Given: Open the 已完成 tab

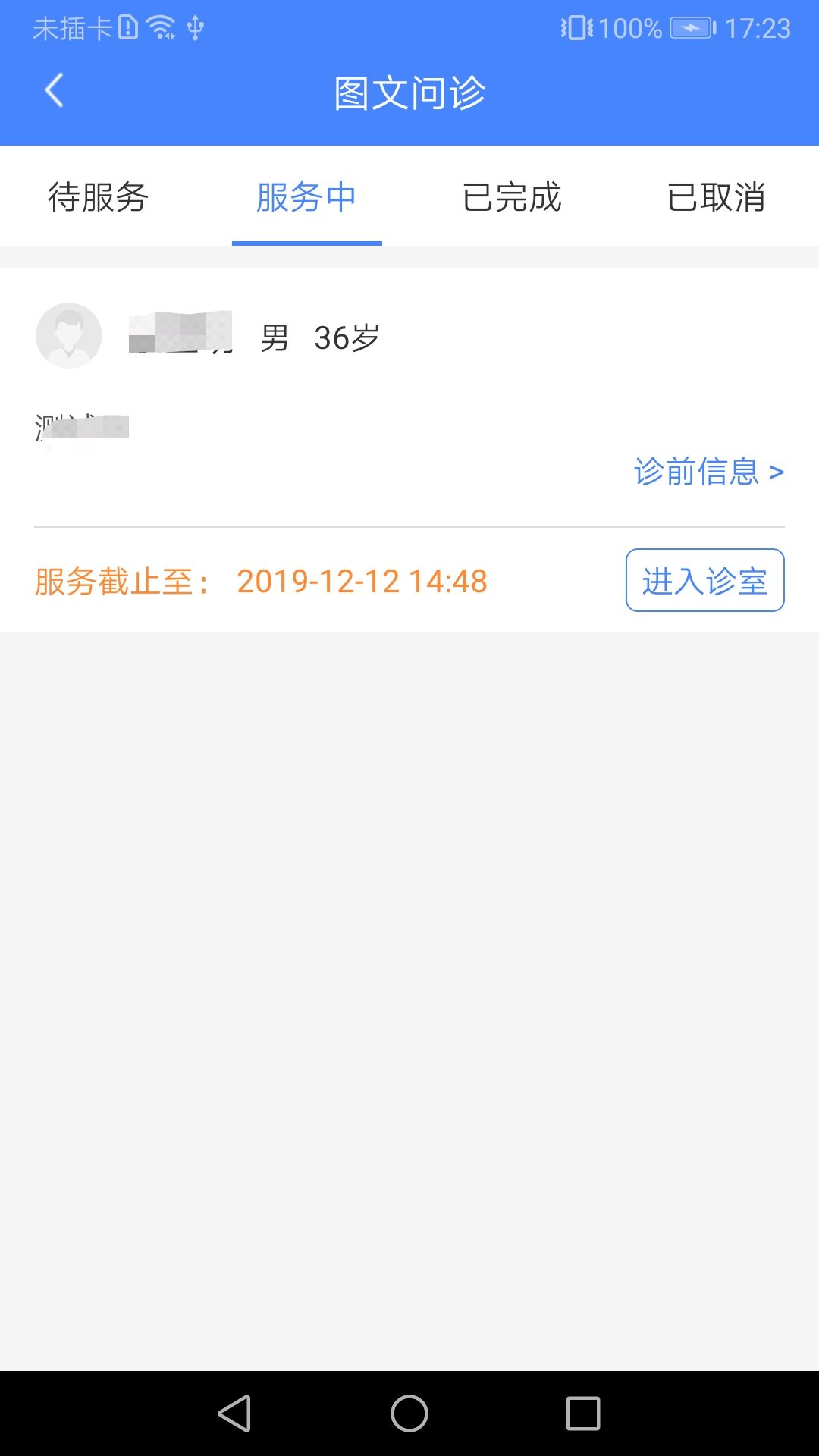Looking at the screenshot, I should pos(512,197).
